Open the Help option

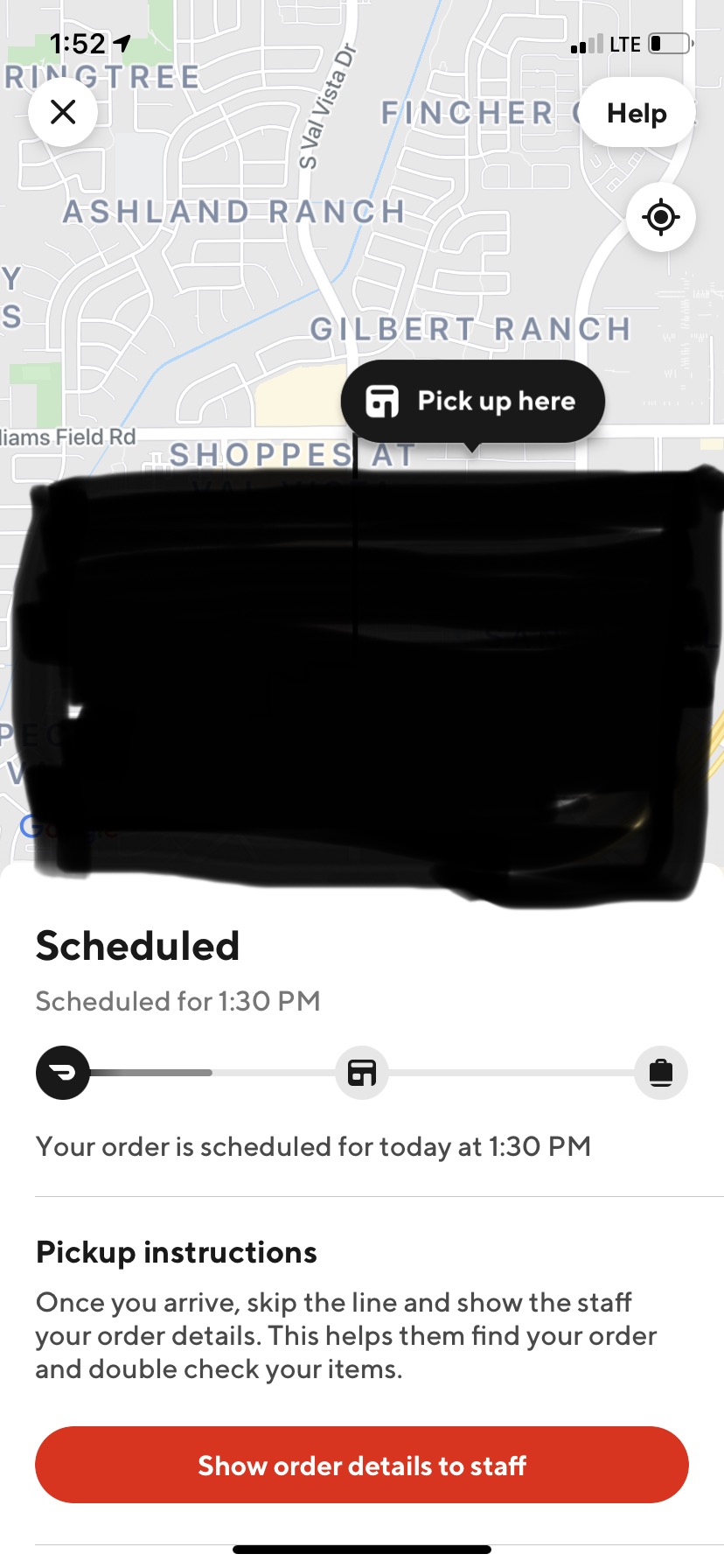coord(637,113)
